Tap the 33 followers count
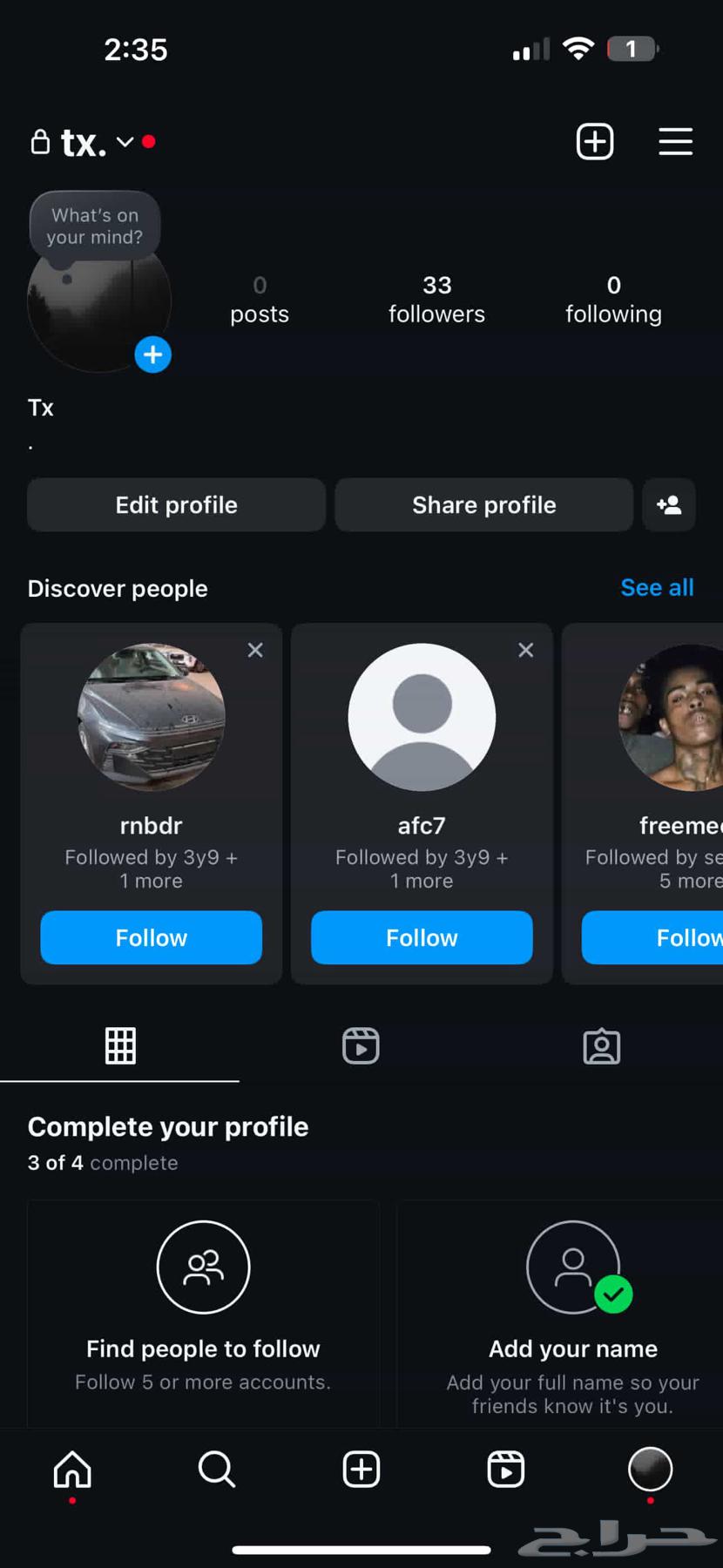Image resolution: width=723 pixels, height=1568 pixels. tap(436, 298)
